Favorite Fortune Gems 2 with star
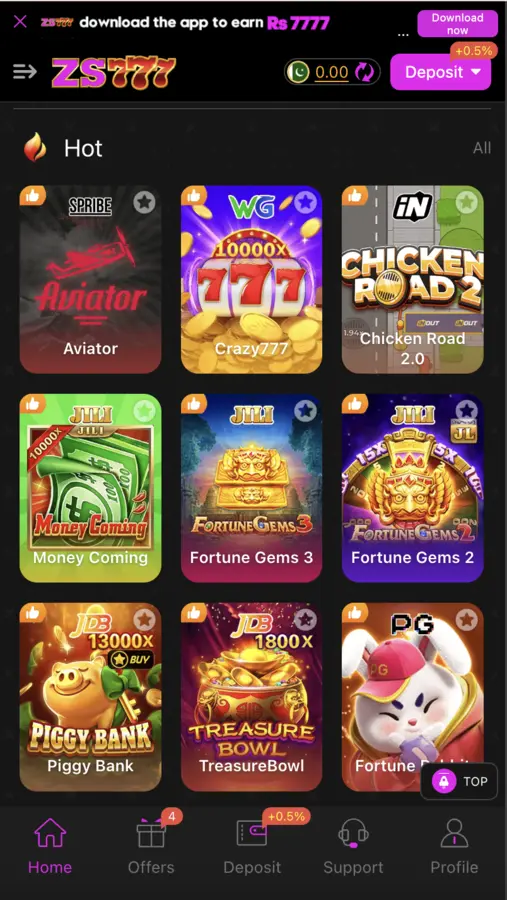 point(467,410)
